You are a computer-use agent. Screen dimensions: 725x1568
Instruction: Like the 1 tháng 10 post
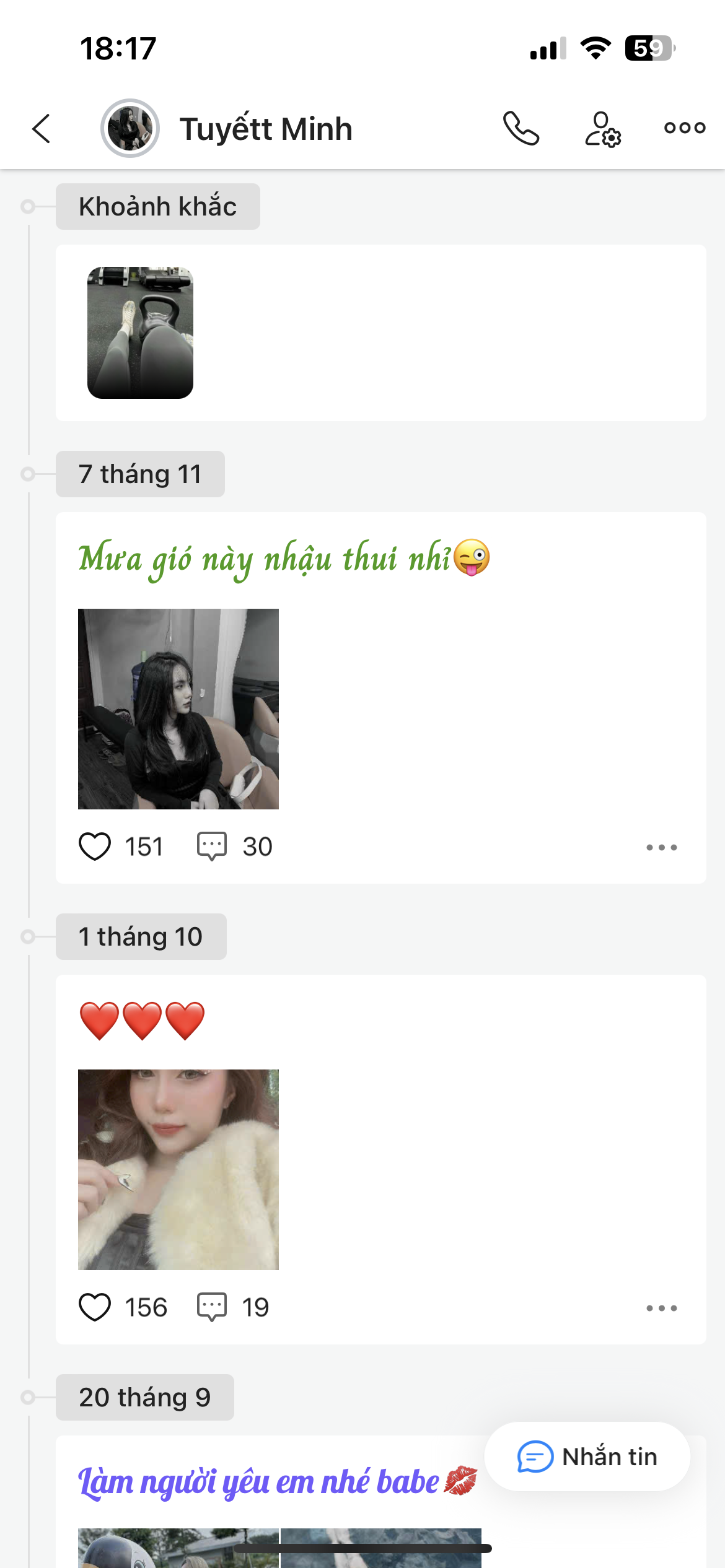[x=95, y=1307]
